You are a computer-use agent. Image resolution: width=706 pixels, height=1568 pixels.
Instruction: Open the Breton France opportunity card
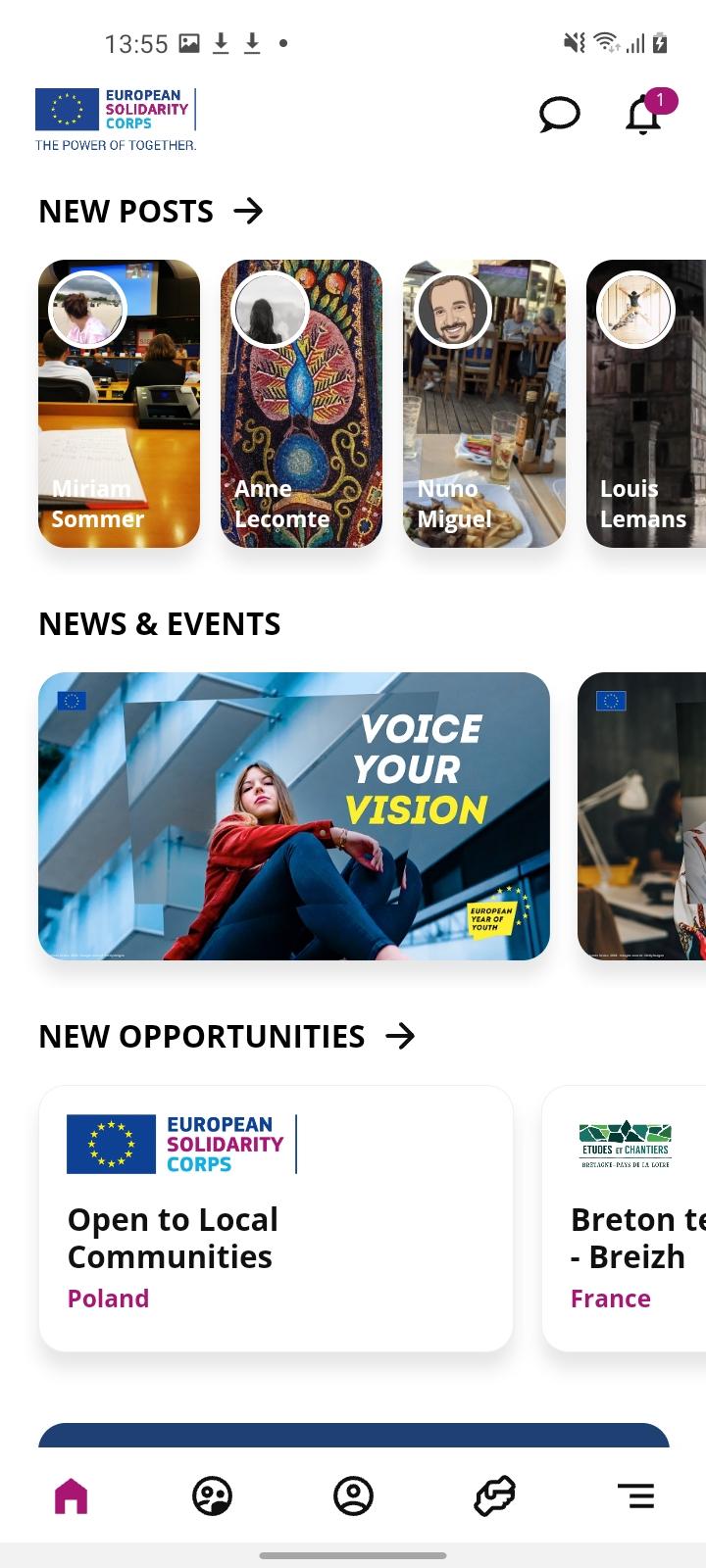click(x=625, y=1218)
